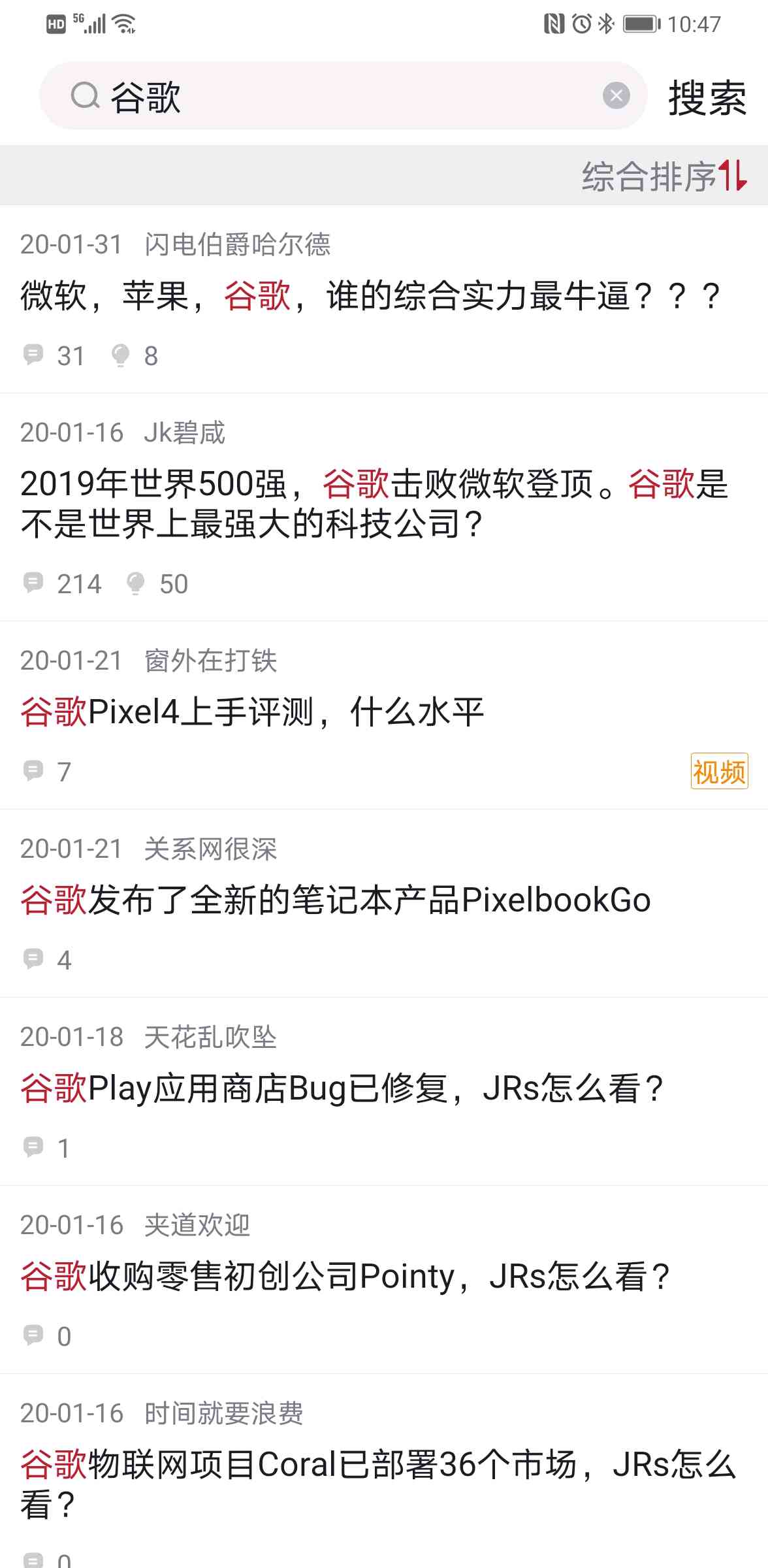Open the 综合排序 sort options

[664, 176]
